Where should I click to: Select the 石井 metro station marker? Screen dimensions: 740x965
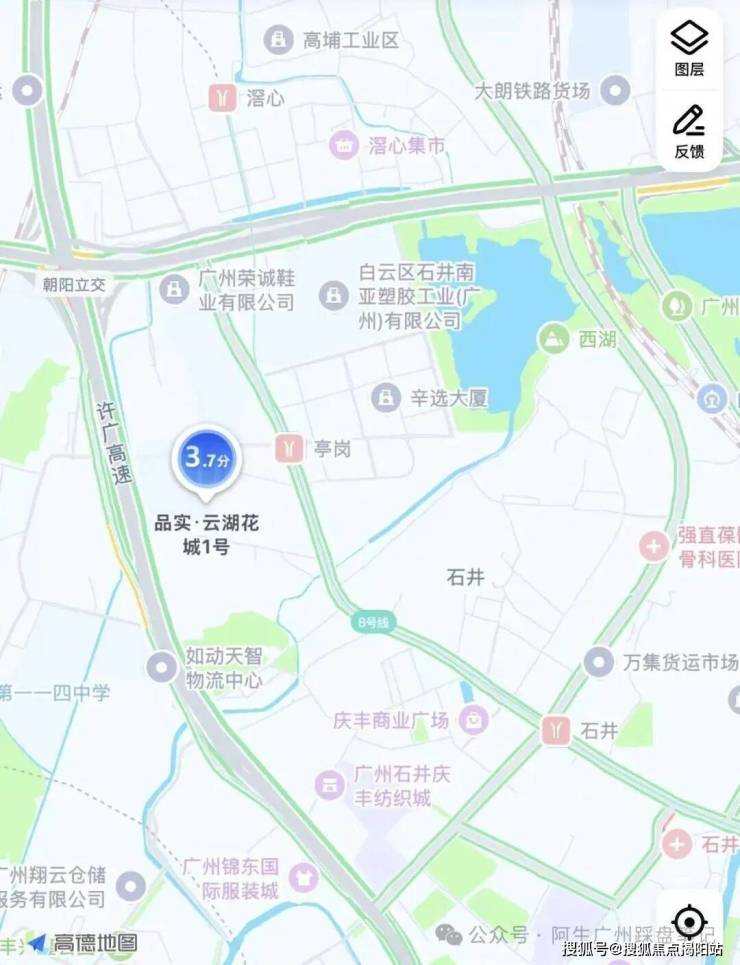click(556, 731)
